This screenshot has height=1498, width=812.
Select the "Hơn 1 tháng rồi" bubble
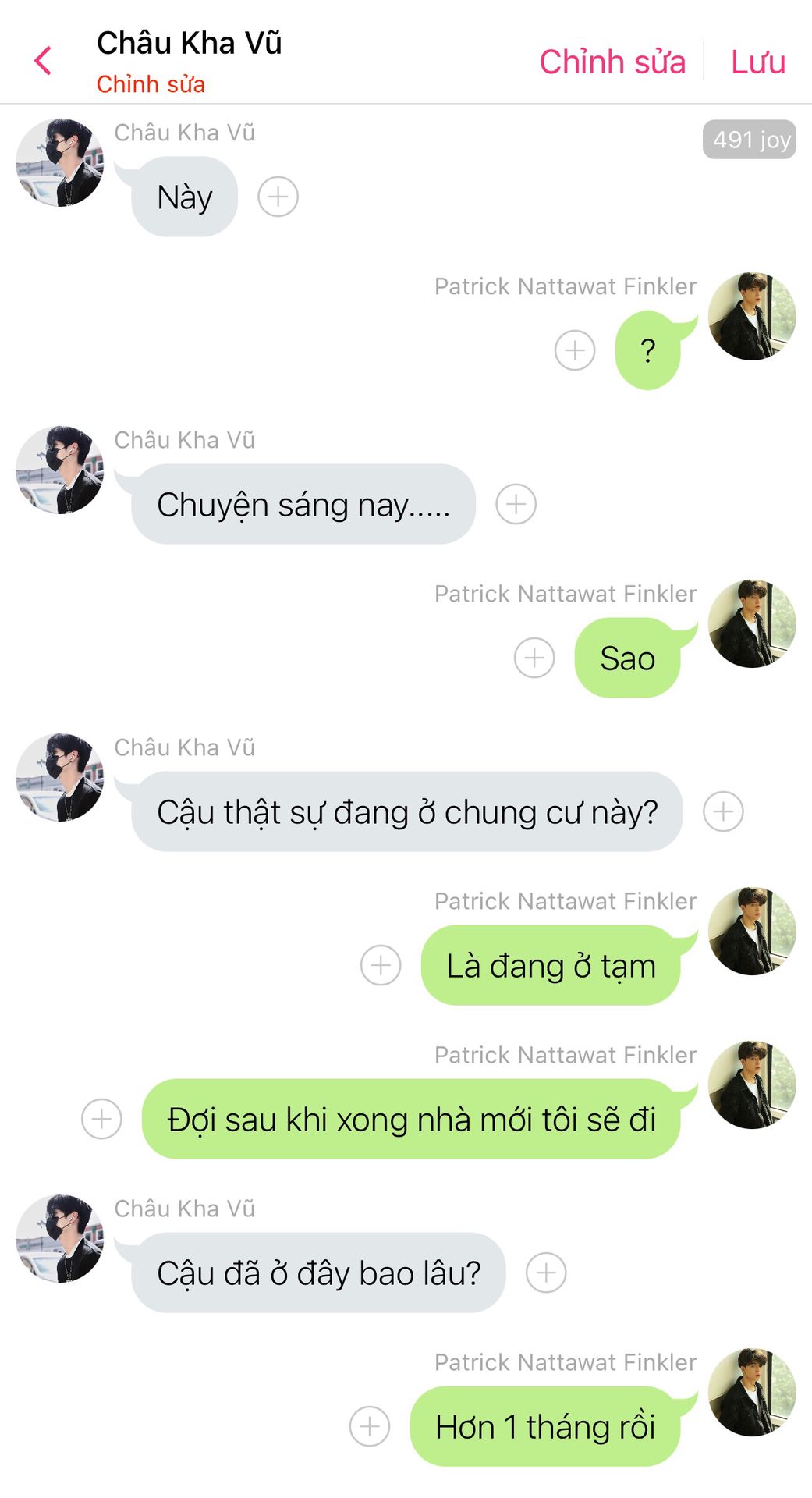[x=545, y=1426]
